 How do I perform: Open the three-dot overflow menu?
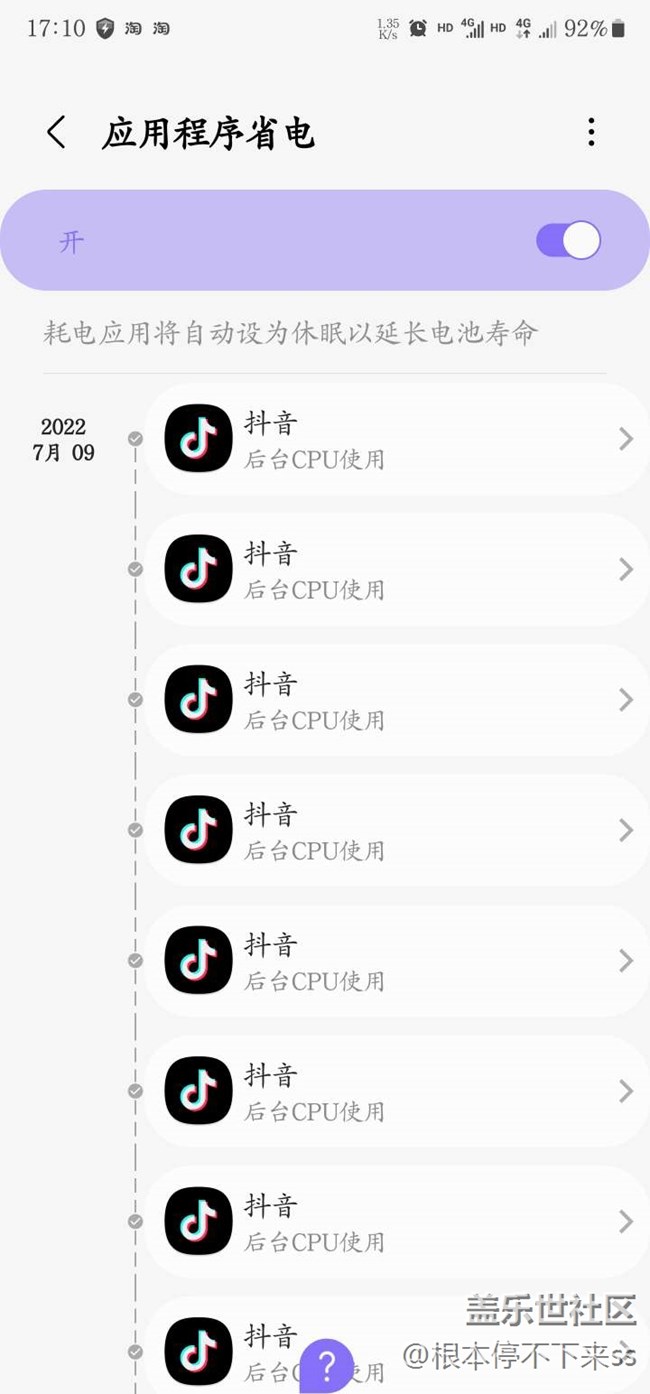[591, 132]
